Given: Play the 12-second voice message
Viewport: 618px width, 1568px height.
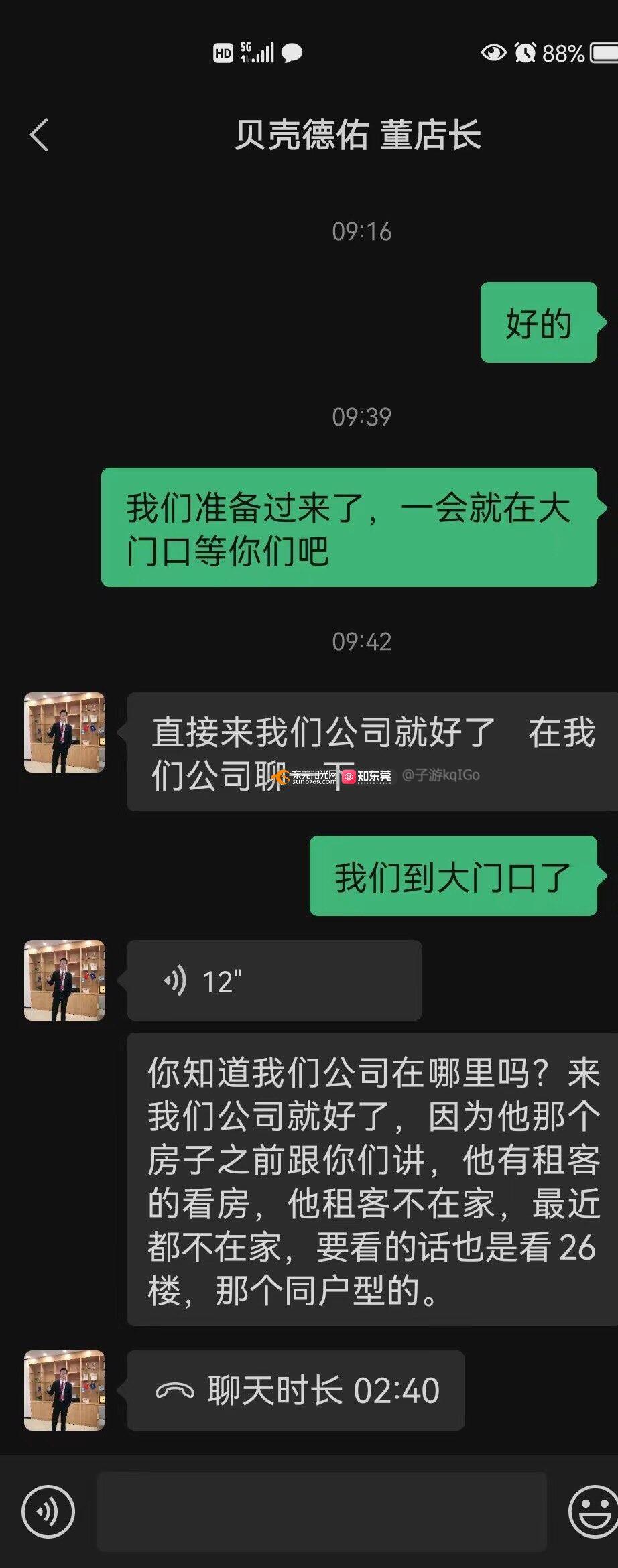Looking at the screenshot, I should point(273,981).
